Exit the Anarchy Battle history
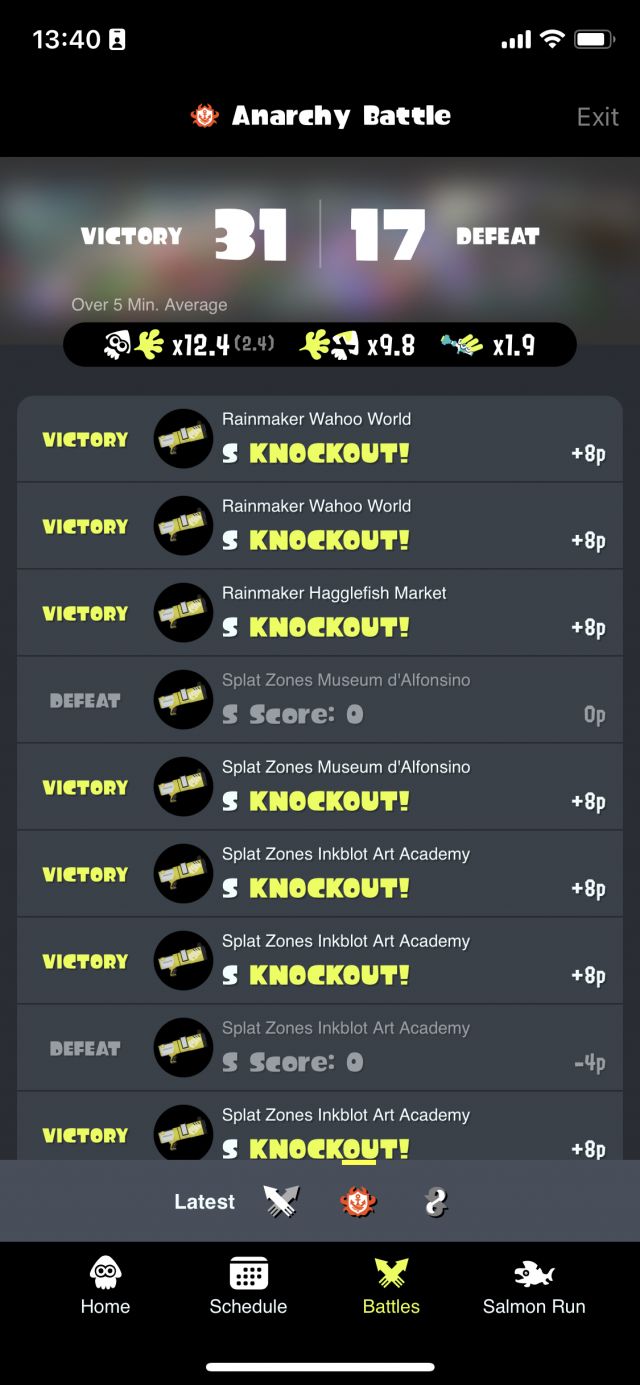This screenshot has height=1385, width=640. tap(597, 117)
